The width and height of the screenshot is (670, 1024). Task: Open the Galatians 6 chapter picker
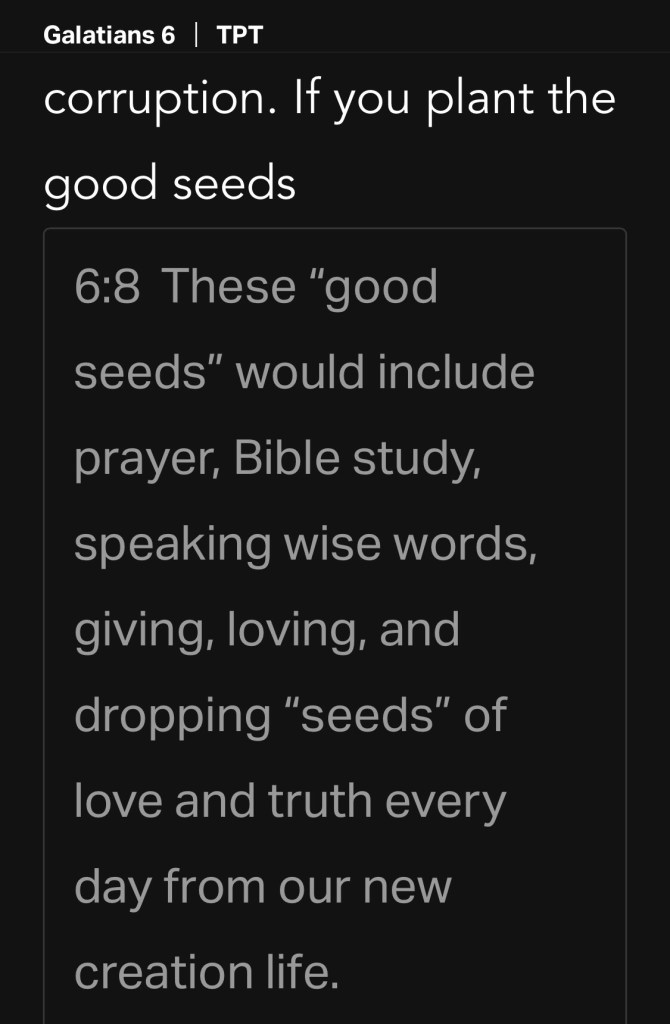pos(109,36)
